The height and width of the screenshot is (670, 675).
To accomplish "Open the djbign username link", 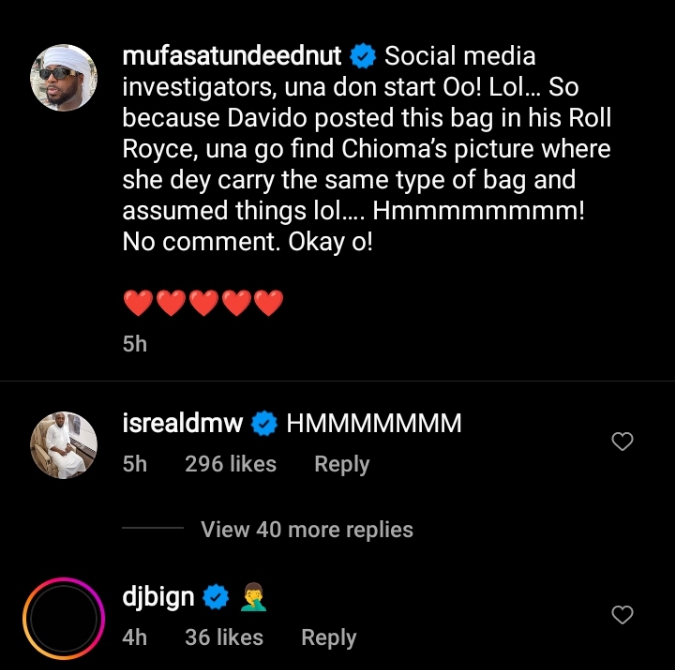I will [x=158, y=598].
